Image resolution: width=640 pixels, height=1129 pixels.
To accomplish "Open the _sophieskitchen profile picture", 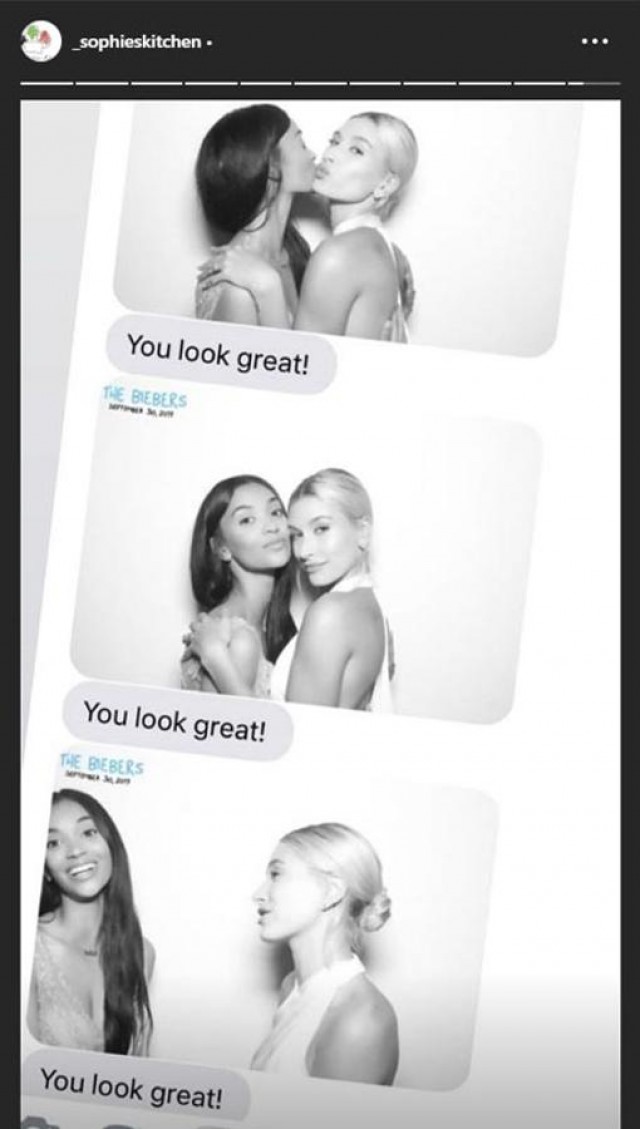I will pos(38,42).
